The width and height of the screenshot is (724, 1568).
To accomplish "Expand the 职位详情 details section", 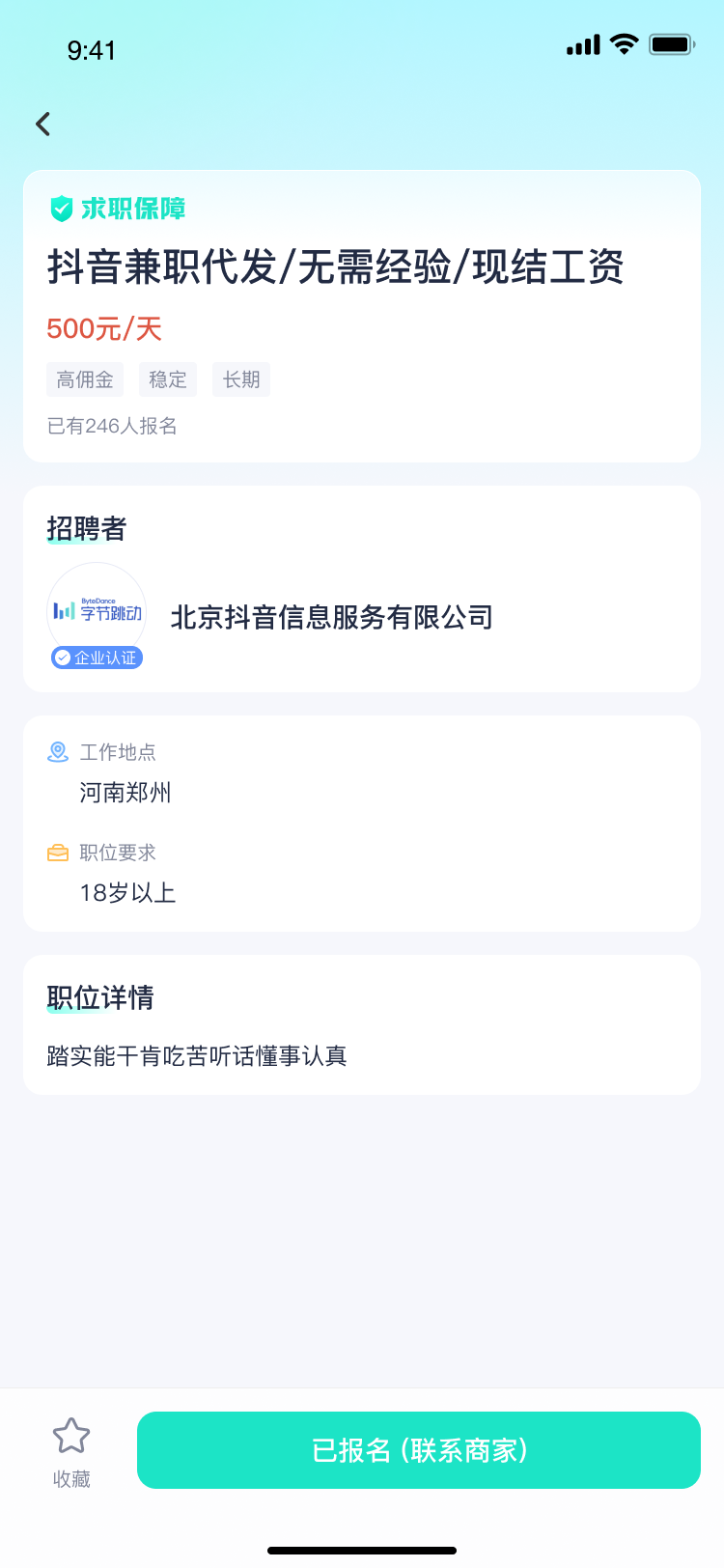I will pyautogui.click(x=99, y=998).
